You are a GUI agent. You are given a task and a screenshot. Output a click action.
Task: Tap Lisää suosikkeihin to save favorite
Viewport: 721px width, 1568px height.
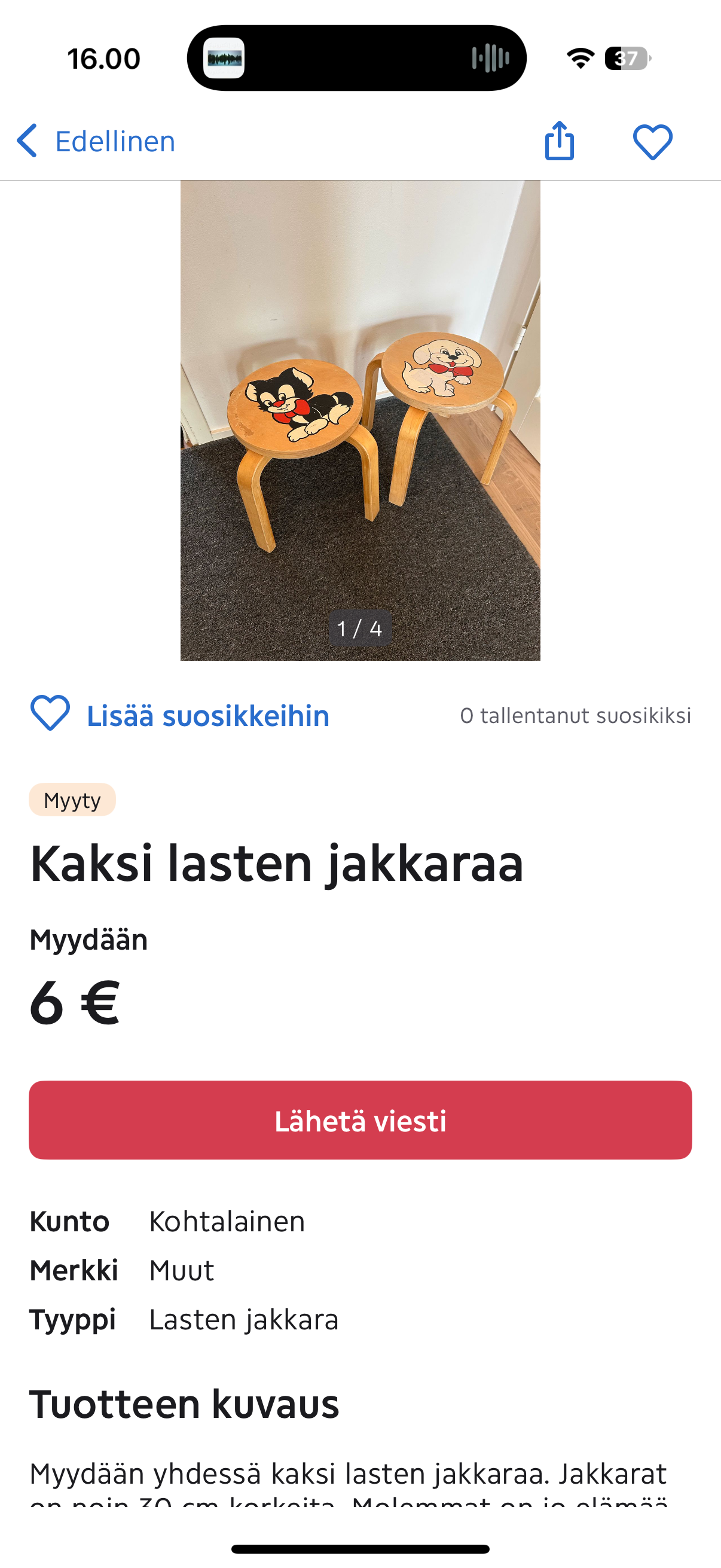pos(180,715)
